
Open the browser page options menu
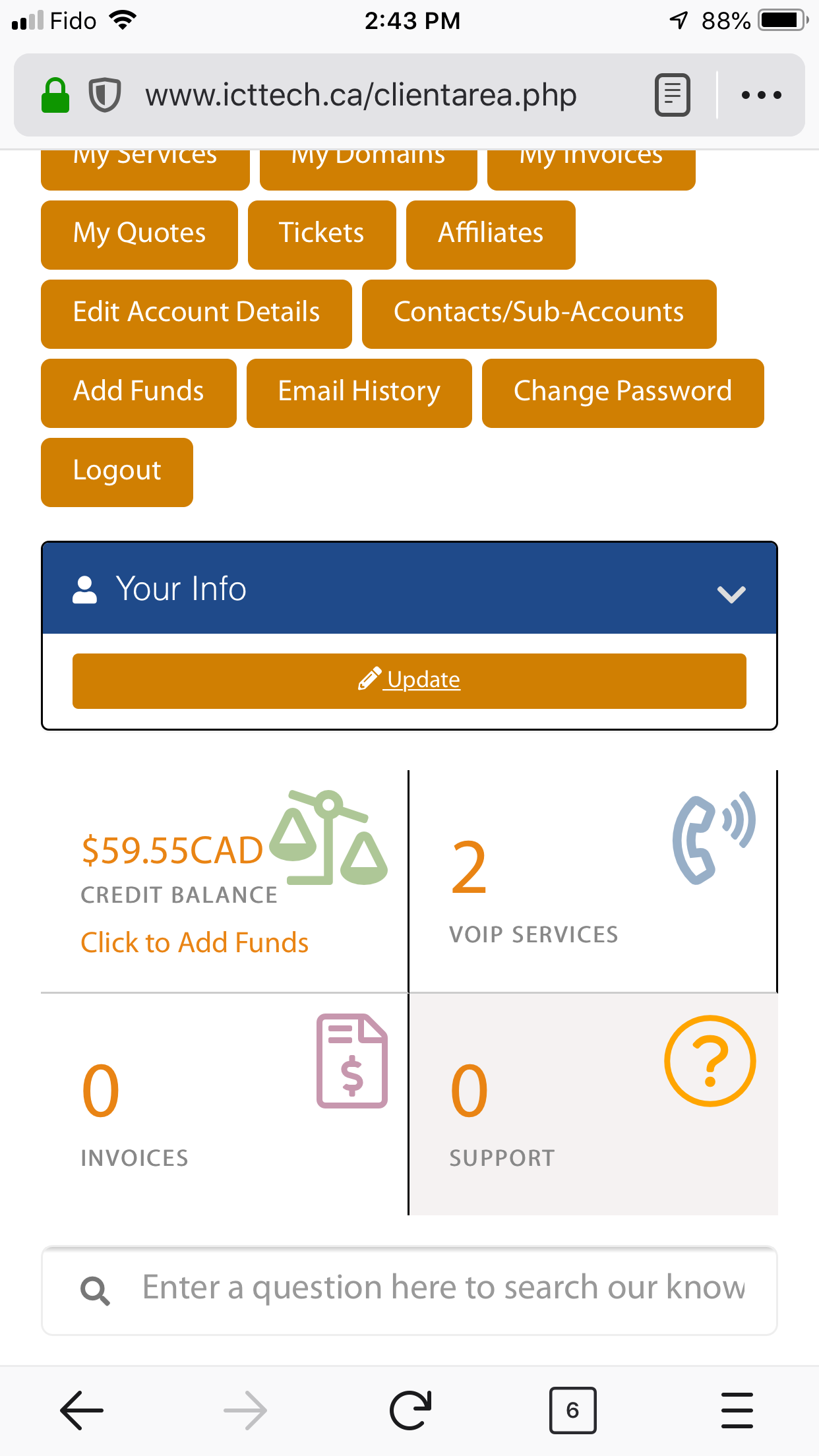tap(761, 95)
